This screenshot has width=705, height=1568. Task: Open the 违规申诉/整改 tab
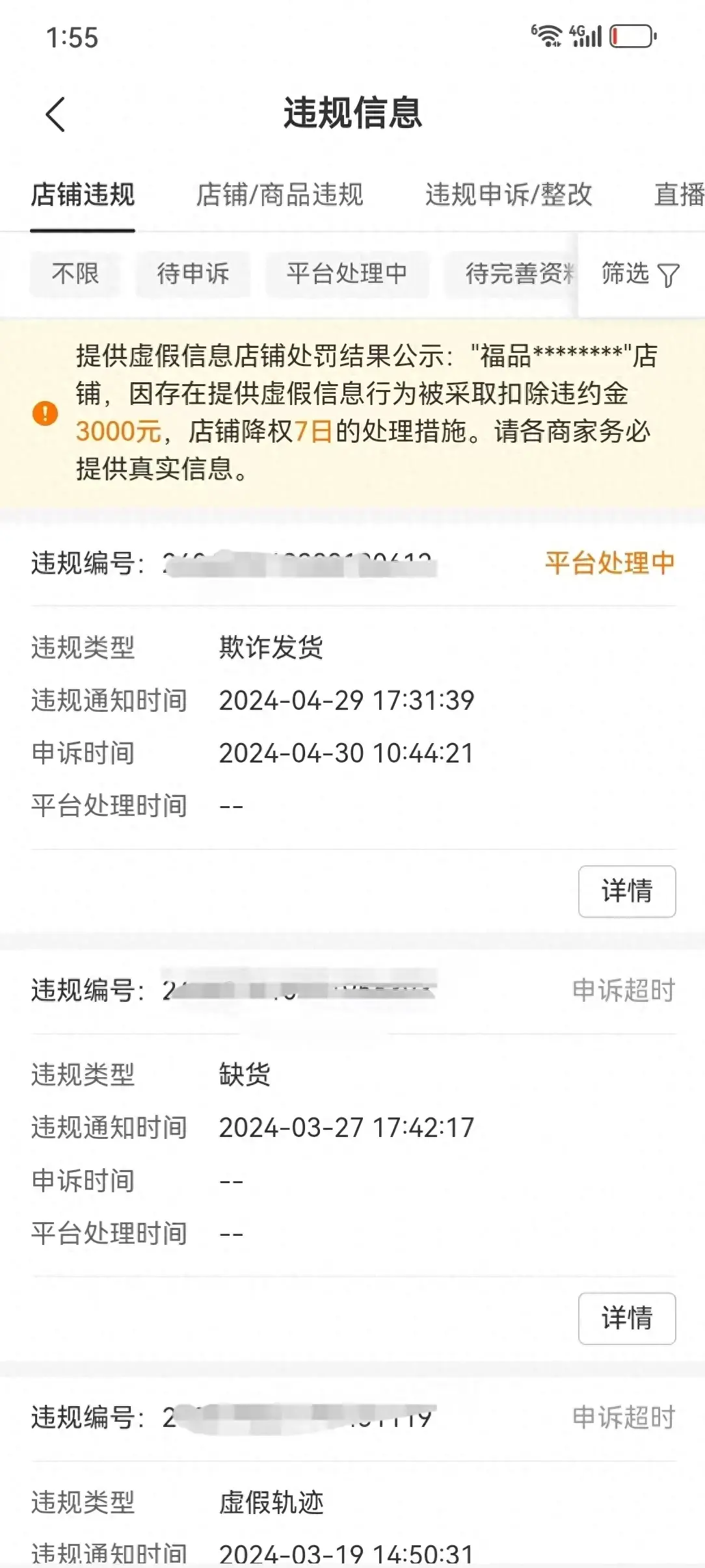(x=509, y=194)
